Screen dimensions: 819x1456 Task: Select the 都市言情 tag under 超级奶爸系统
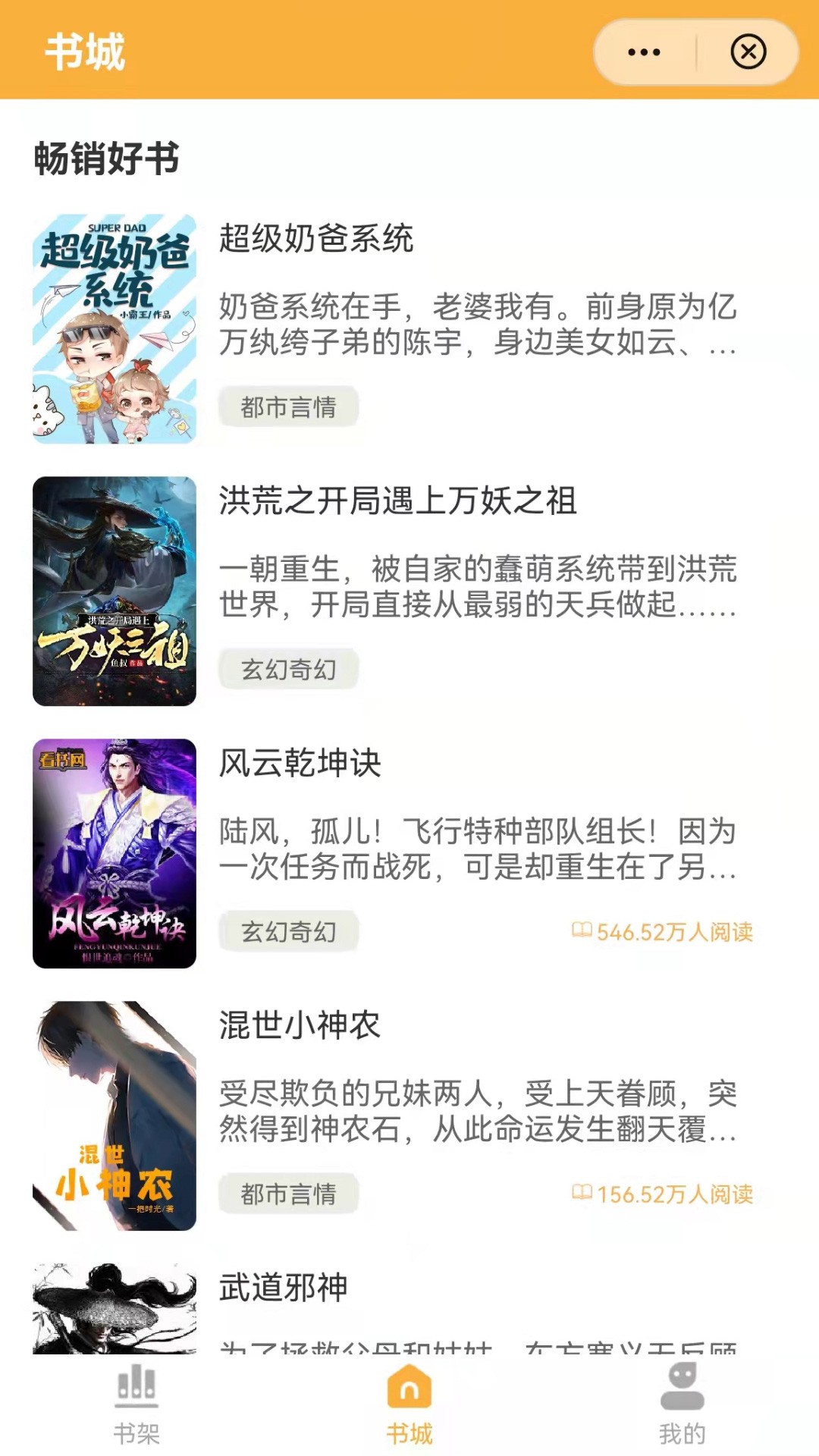(288, 406)
